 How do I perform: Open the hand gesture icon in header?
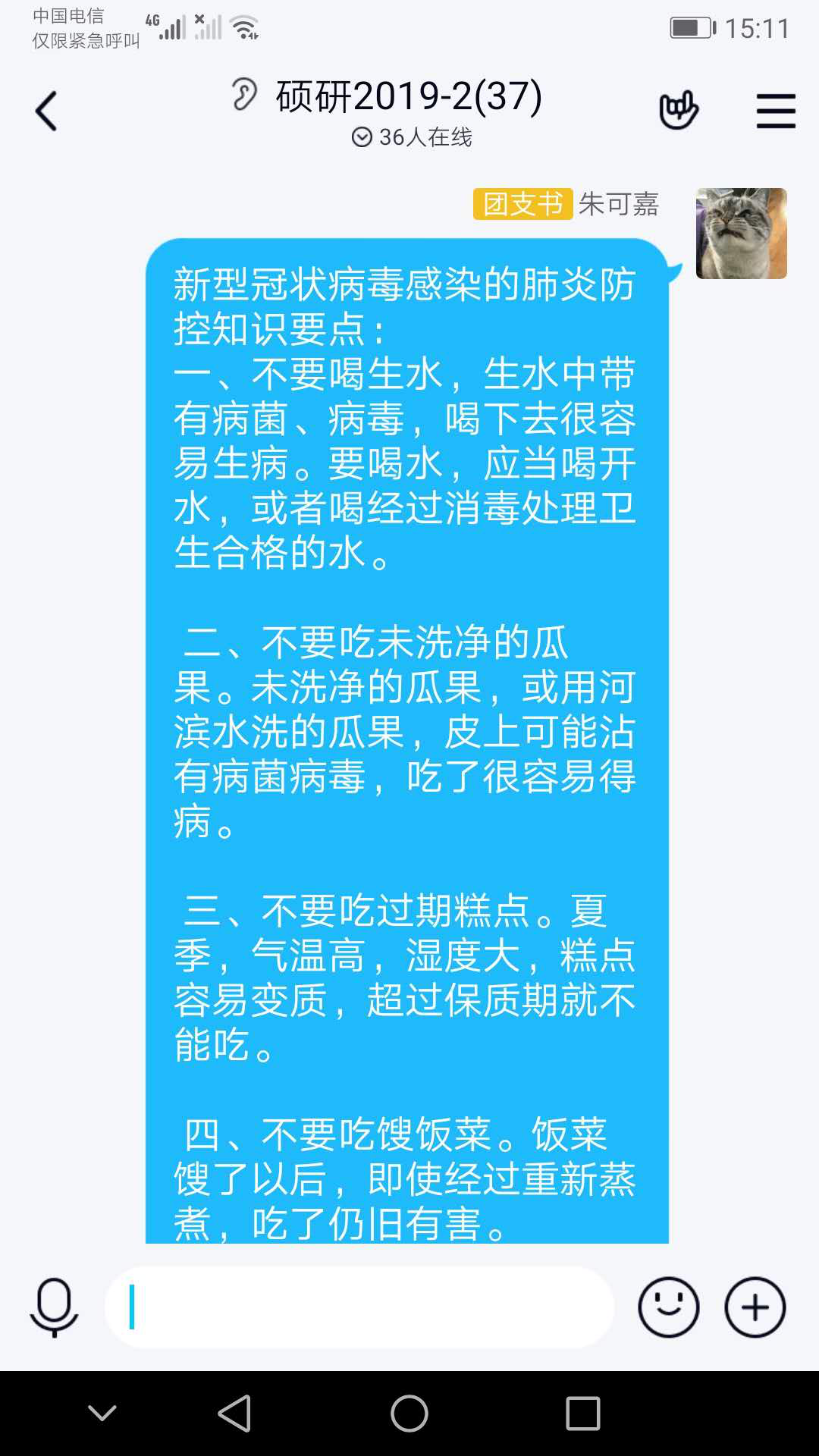[678, 111]
